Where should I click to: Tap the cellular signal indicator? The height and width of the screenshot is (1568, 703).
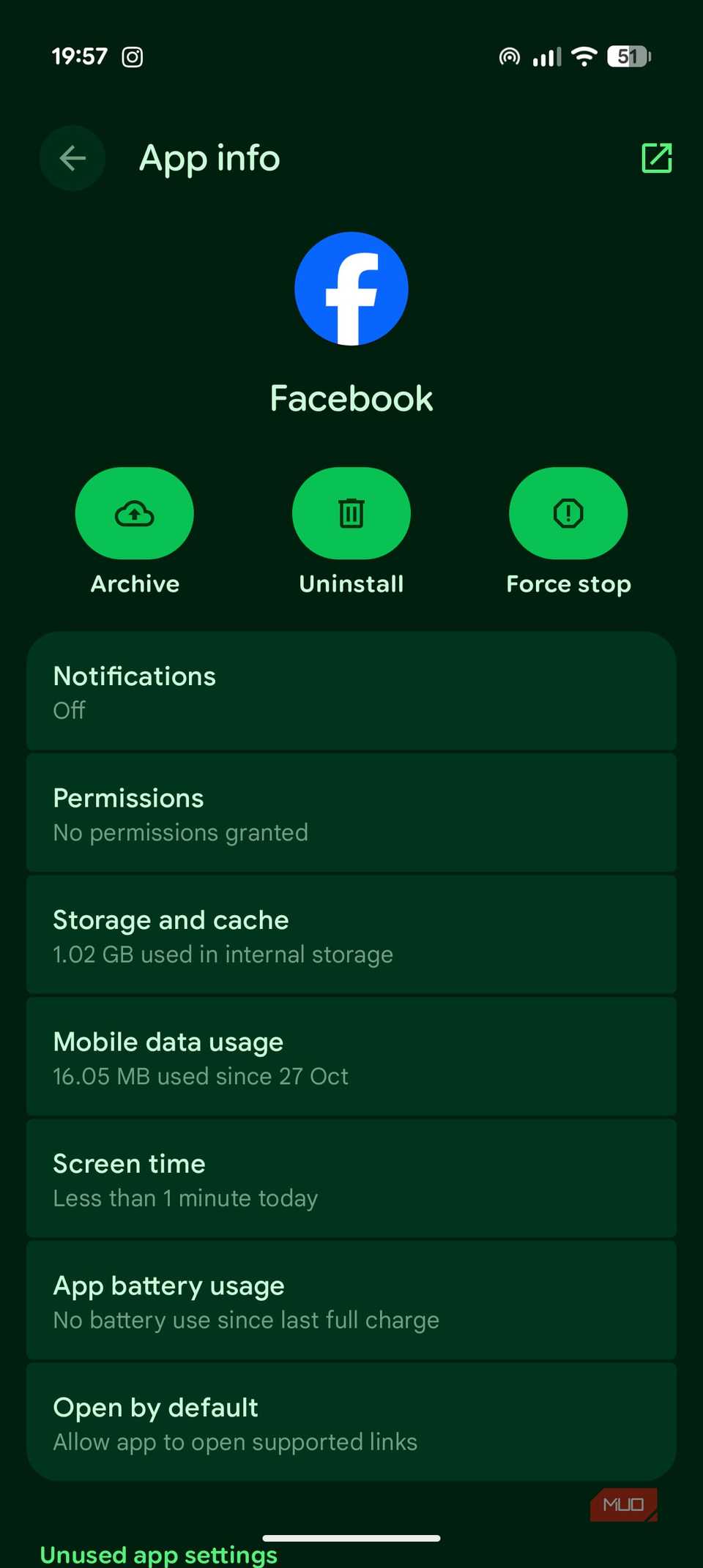(x=545, y=56)
